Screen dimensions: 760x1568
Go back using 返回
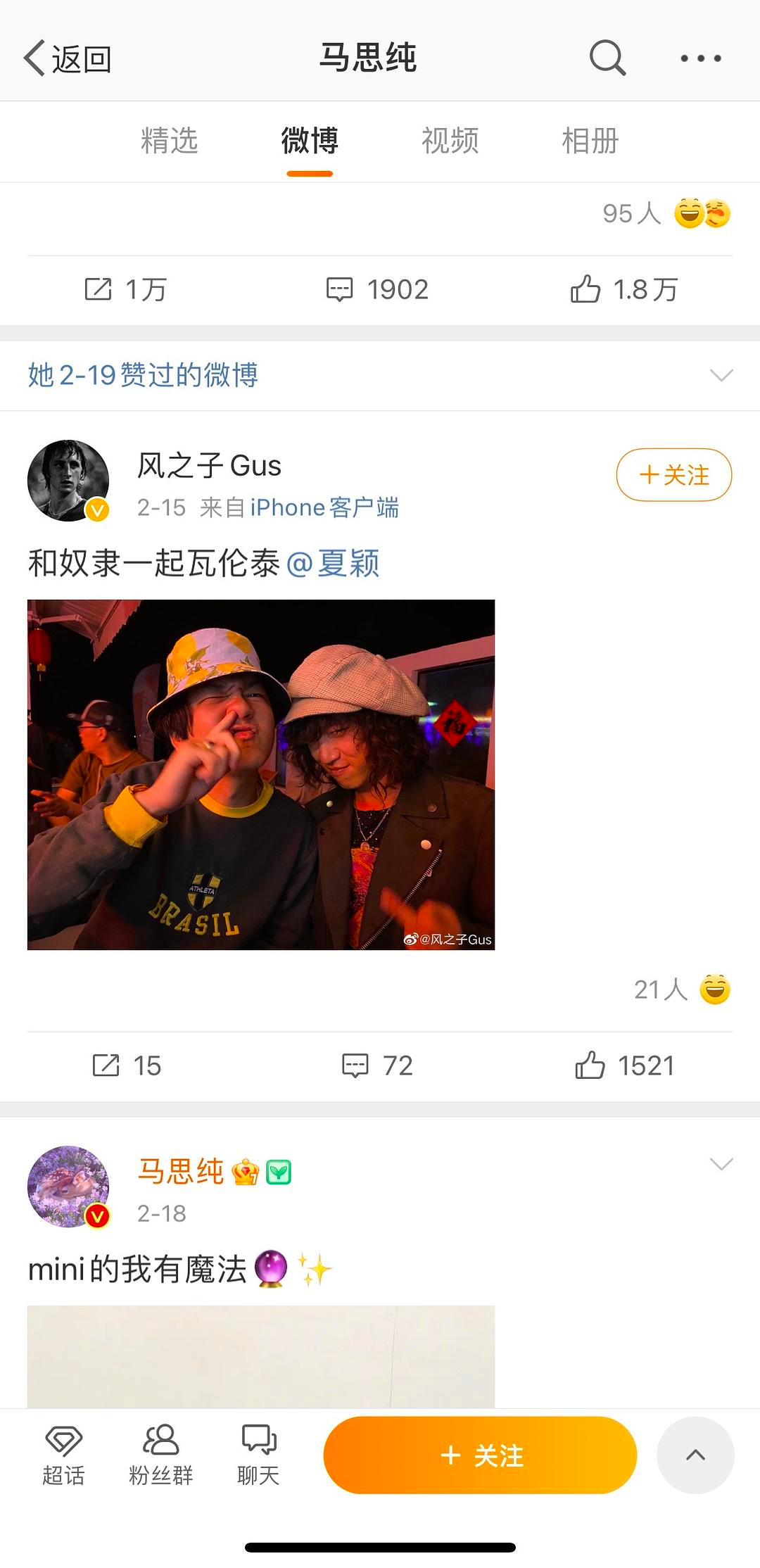(x=68, y=58)
